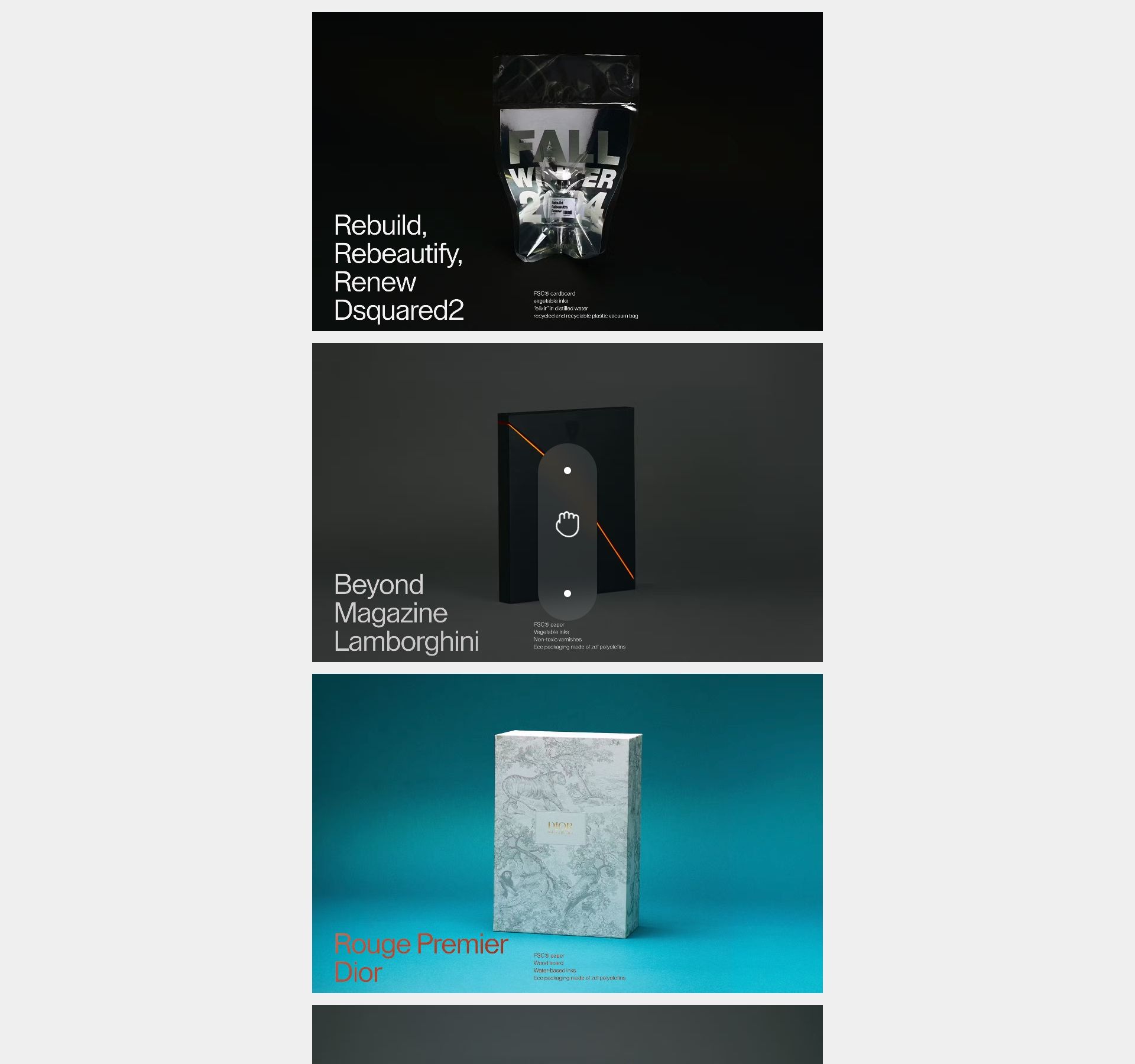Open the Beyond Magazine Lamborghini project
The height and width of the screenshot is (1064, 1135).
[x=406, y=613]
